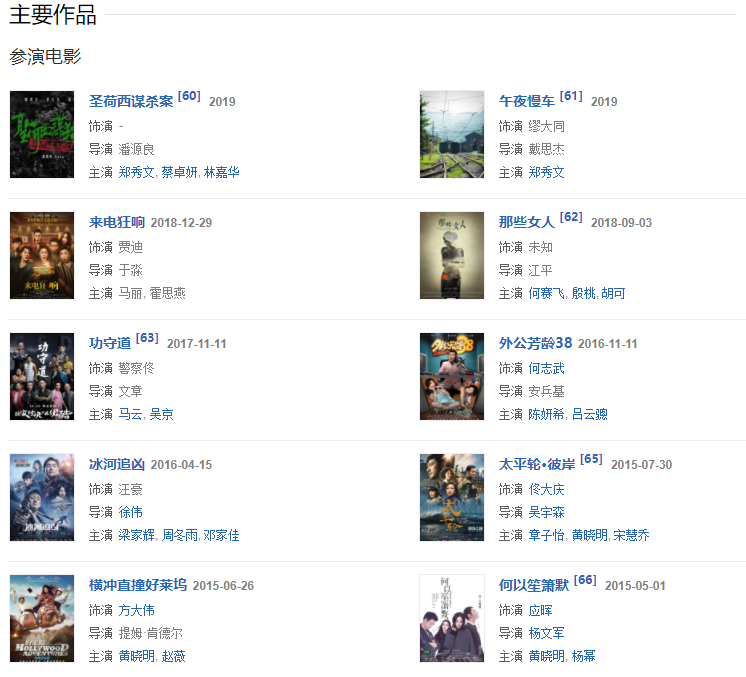Open the profile of 马云

[131, 414]
